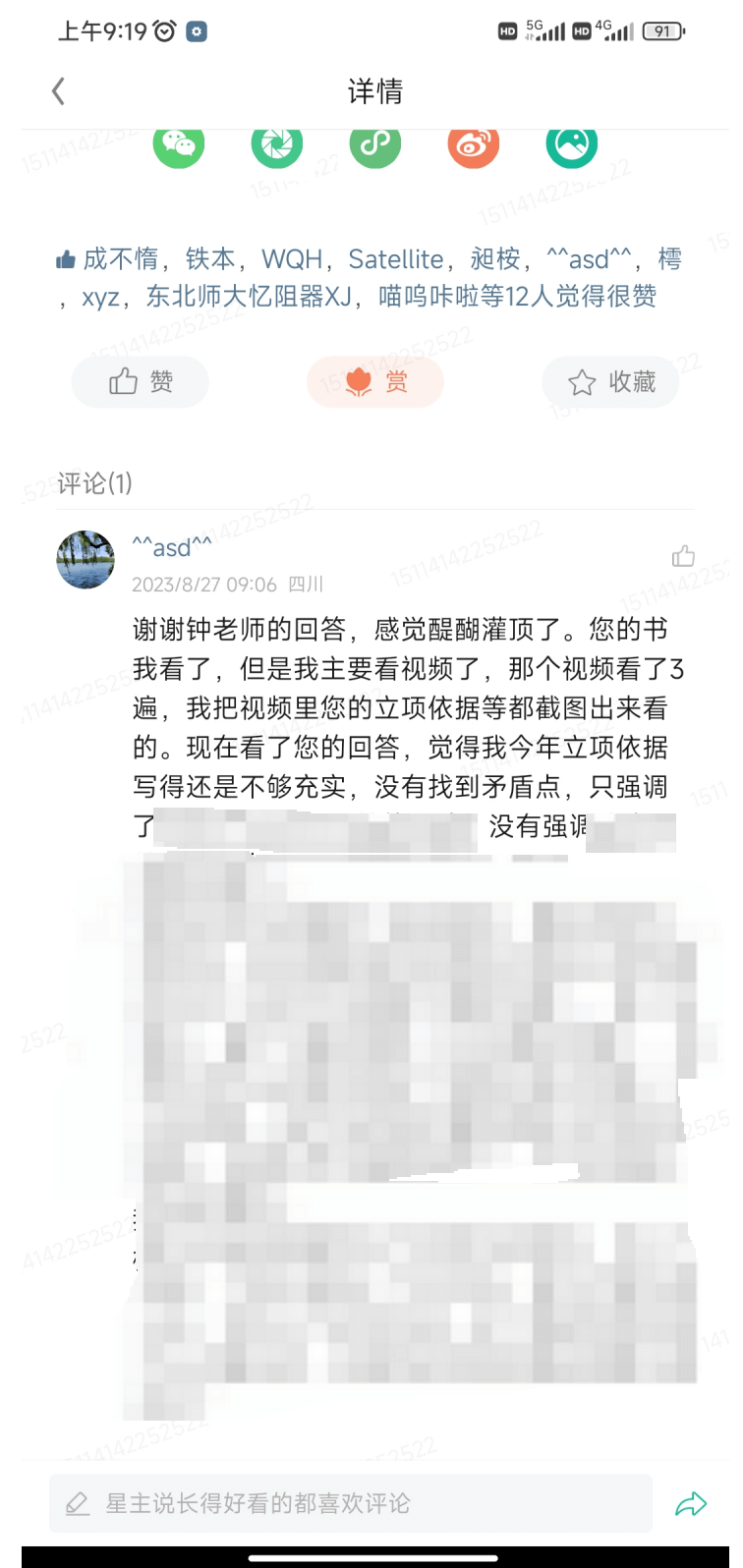Share via the WeChat icon
Image resolution: width=743 pixels, height=1568 pixels.
click(179, 144)
